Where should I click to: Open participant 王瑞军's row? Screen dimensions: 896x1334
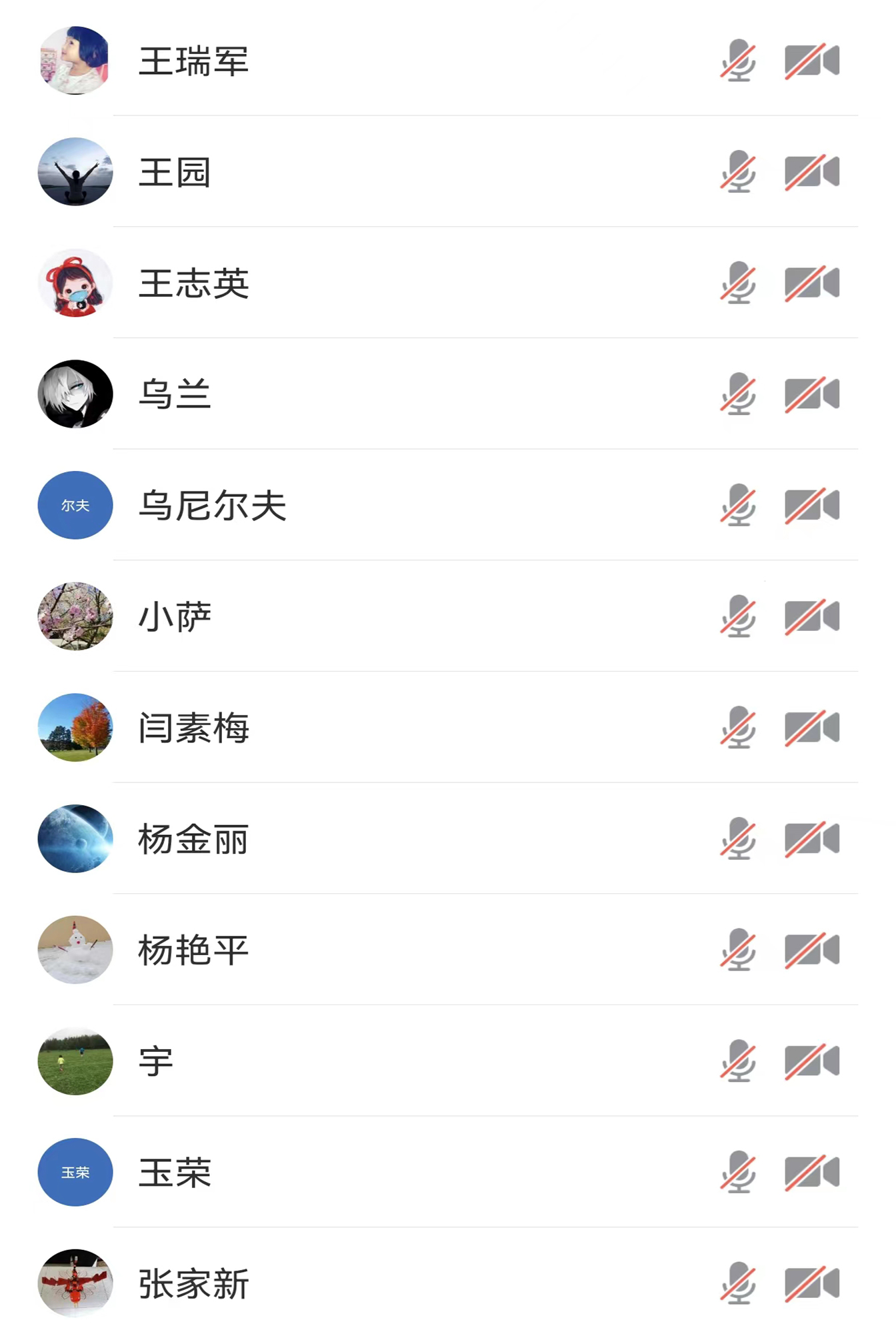193,61
